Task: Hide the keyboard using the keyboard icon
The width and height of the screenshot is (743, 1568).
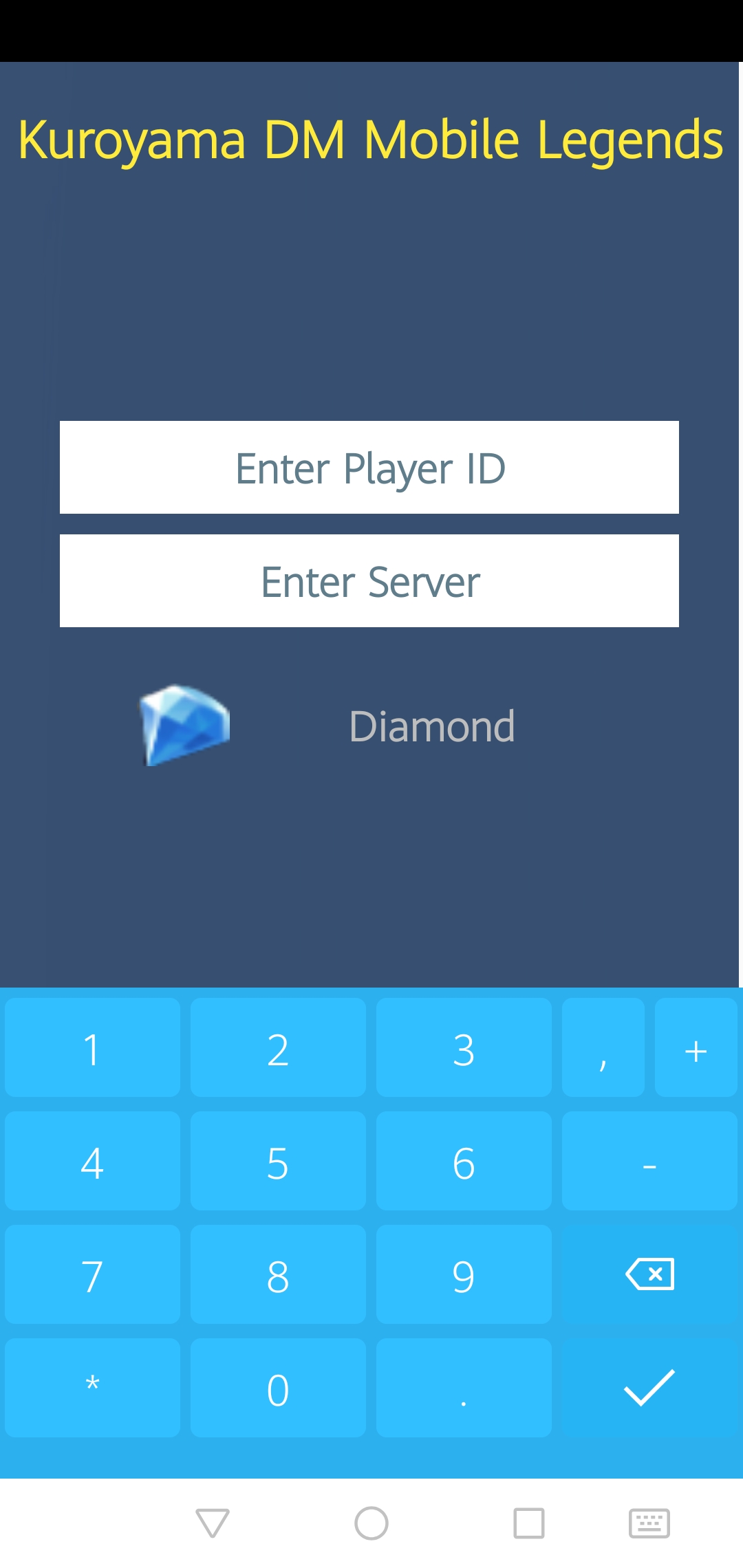Action: pyautogui.click(x=649, y=1523)
